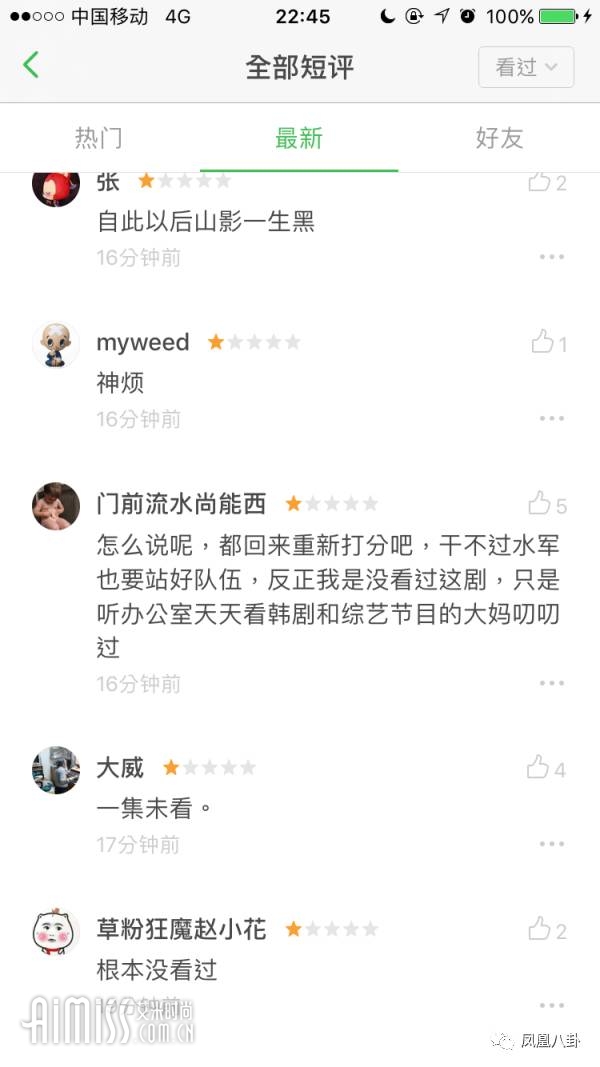600x1067 pixels.
Task: Like myweed's review
Action: (543, 343)
